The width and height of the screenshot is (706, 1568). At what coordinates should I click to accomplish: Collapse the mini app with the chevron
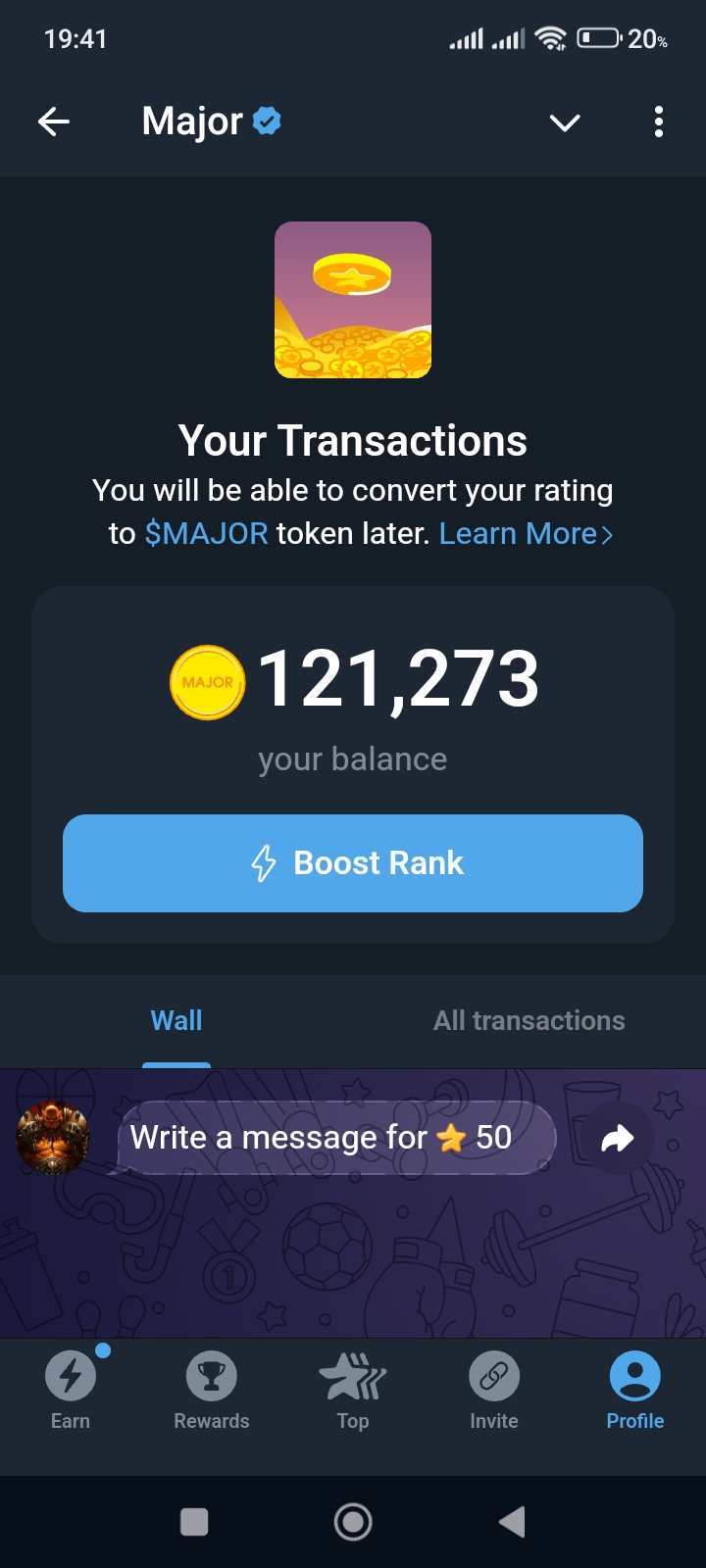(x=565, y=122)
